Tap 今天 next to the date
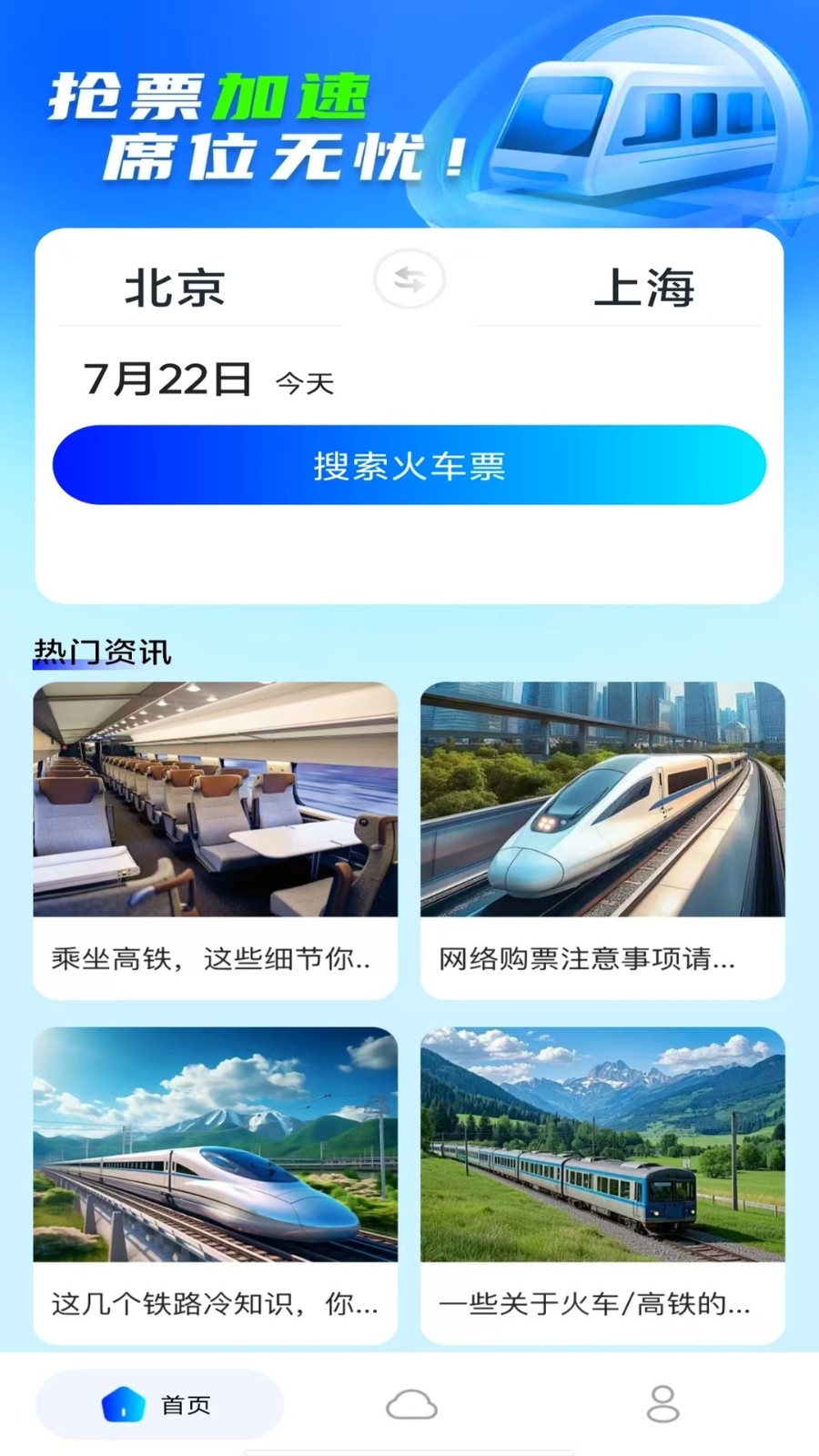Viewport: 819px width, 1456px height. point(305,384)
